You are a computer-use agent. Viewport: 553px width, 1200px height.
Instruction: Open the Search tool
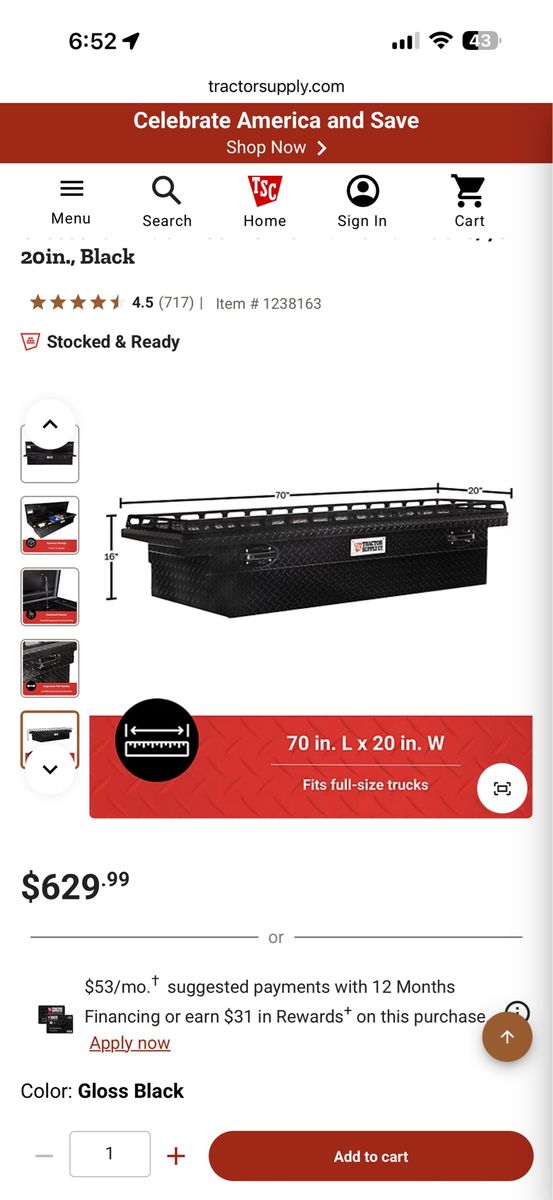tap(166, 201)
